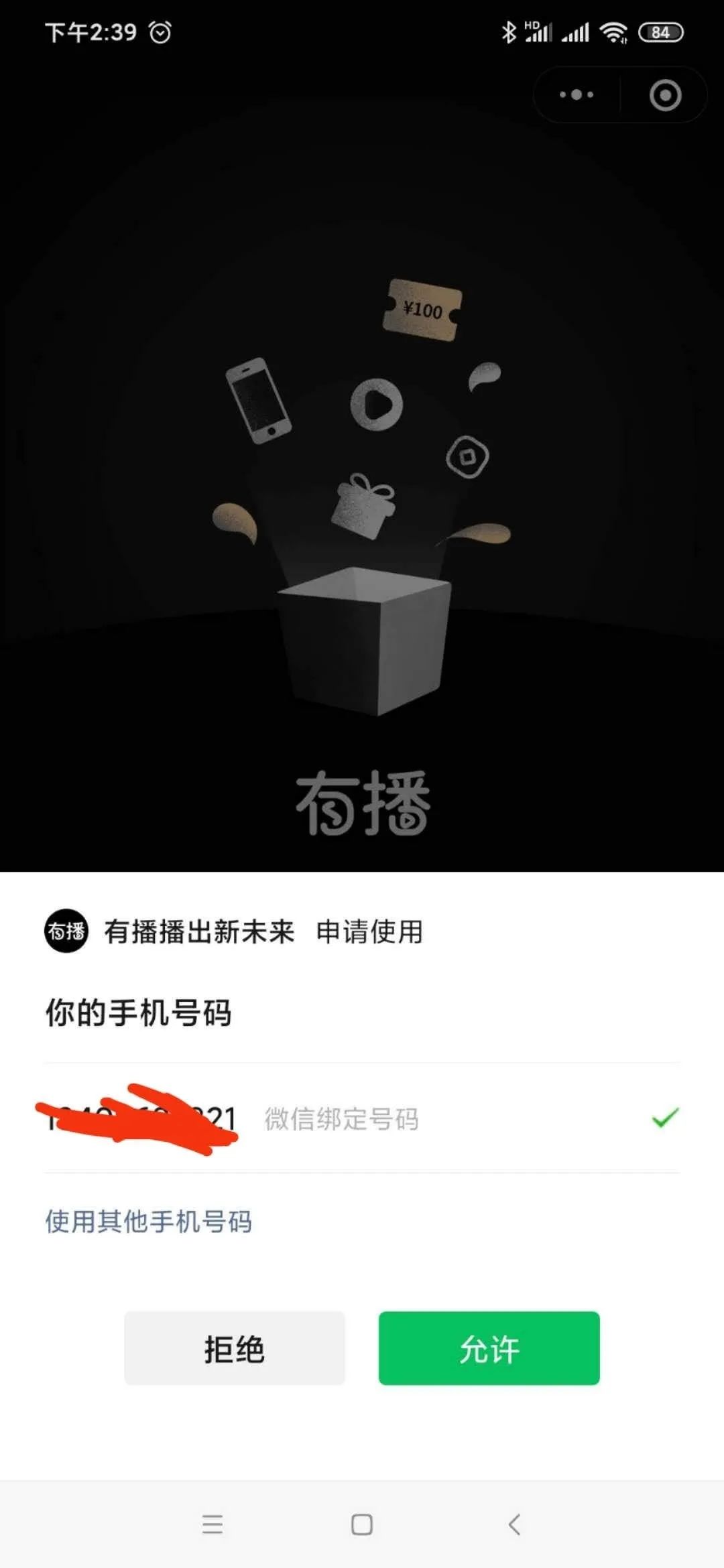Open recent apps from navigation bar
This screenshot has width=724, height=1568.
tap(213, 1524)
